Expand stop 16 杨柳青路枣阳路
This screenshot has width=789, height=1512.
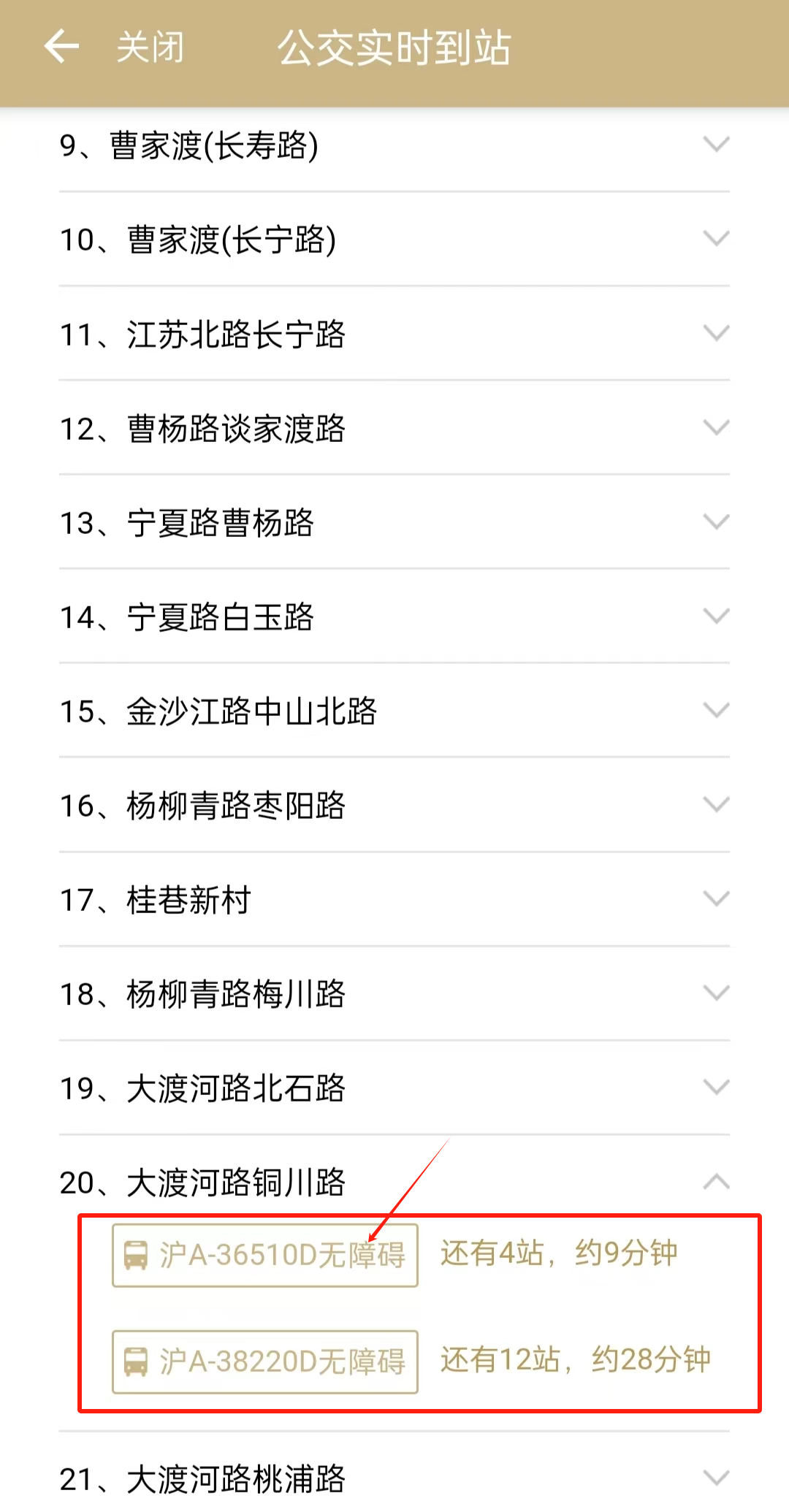[x=394, y=805]
